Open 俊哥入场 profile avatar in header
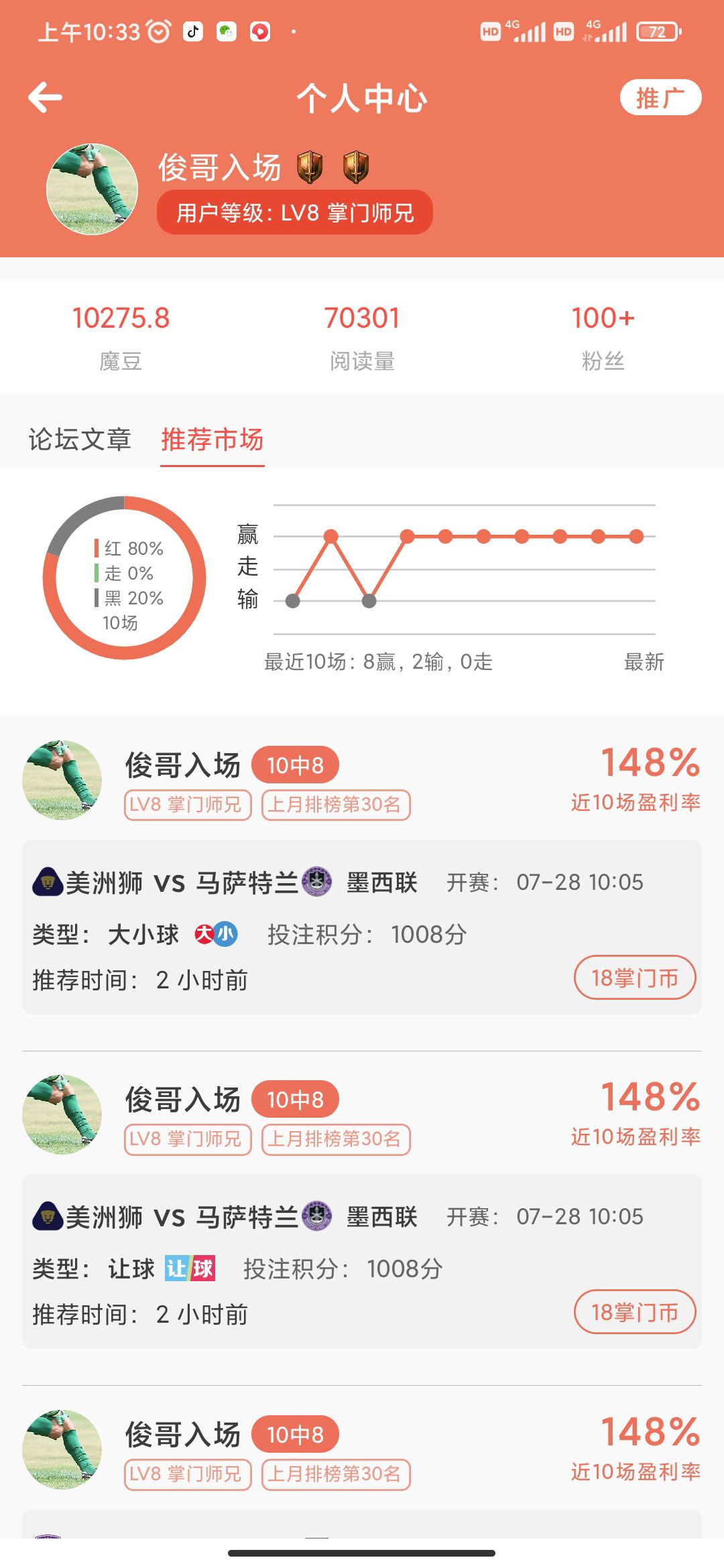 [x=92, y=189]
